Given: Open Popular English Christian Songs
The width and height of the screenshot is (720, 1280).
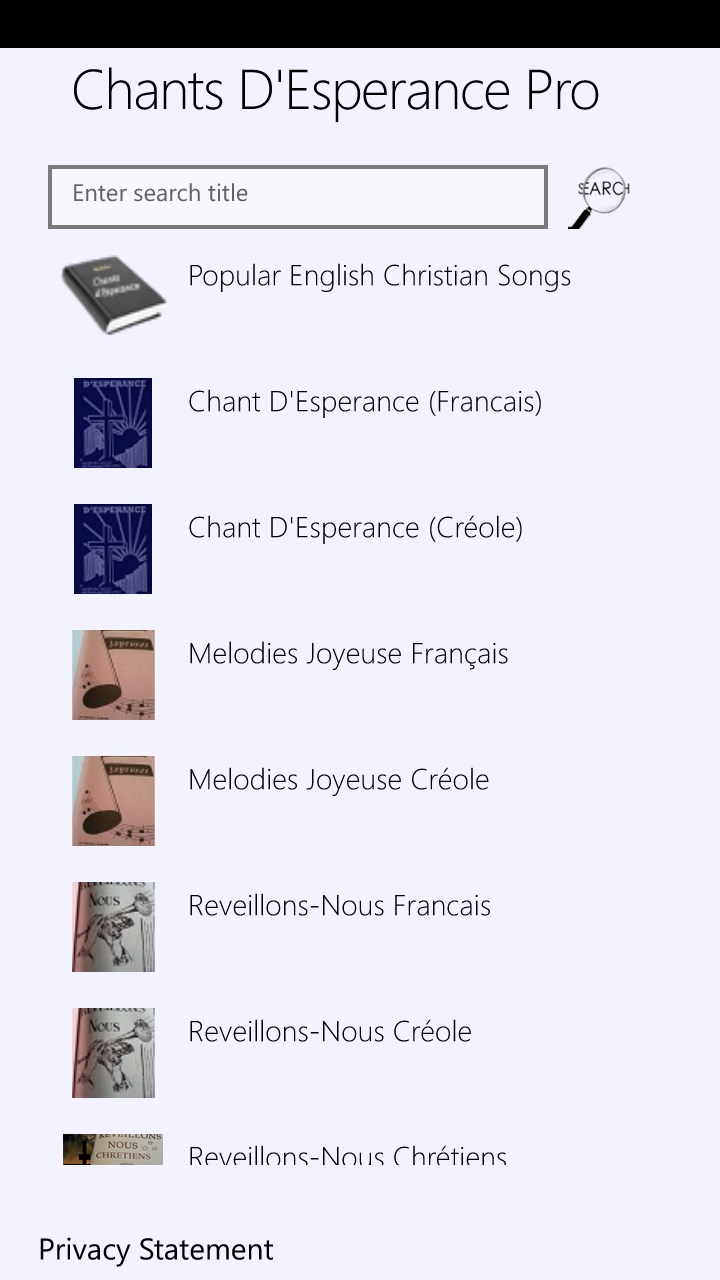Looking at the screenshot, I should tap(379, 276).
